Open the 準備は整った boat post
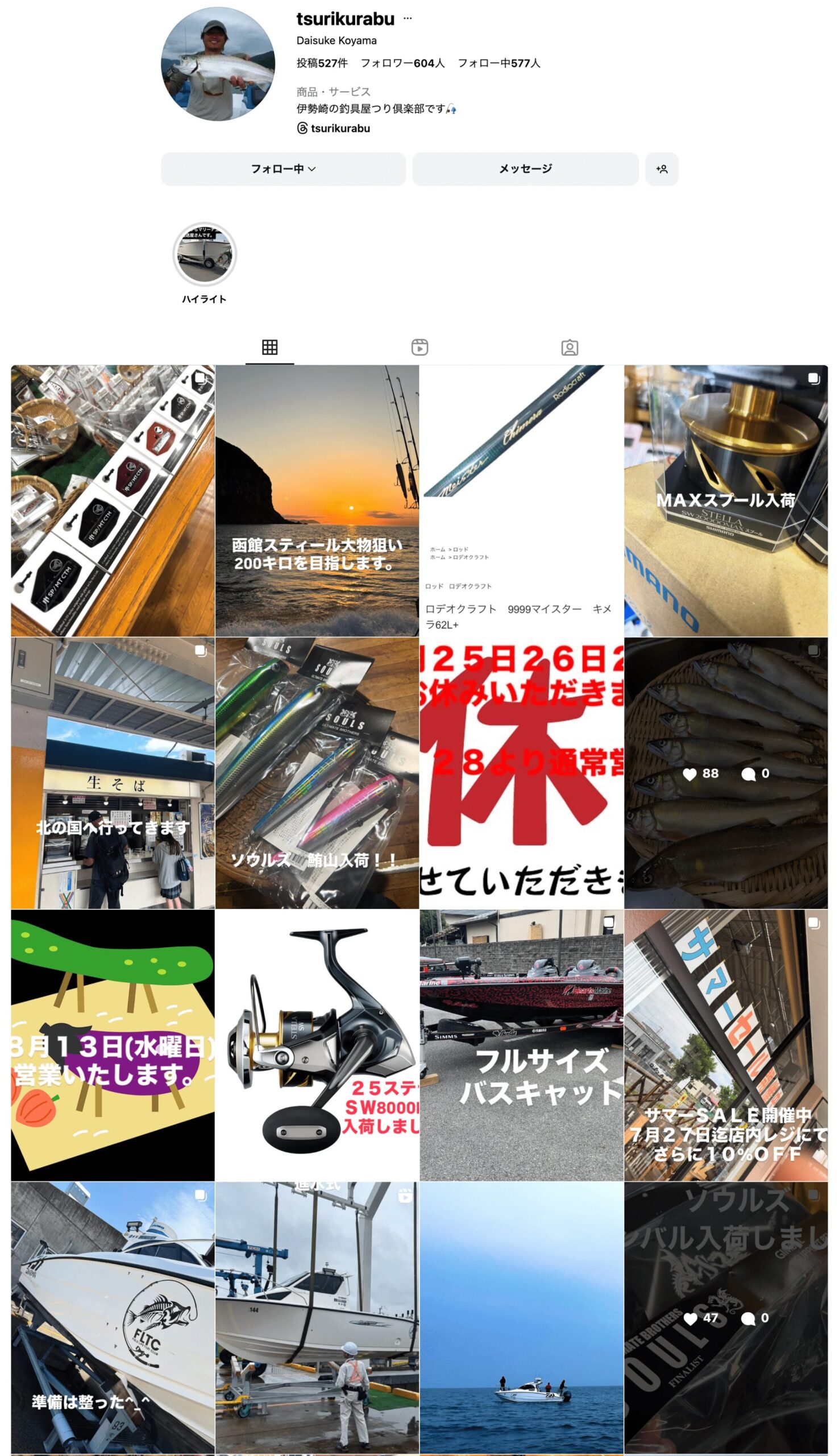This screenshot has width=839, height=1456. click(113, 1317)
